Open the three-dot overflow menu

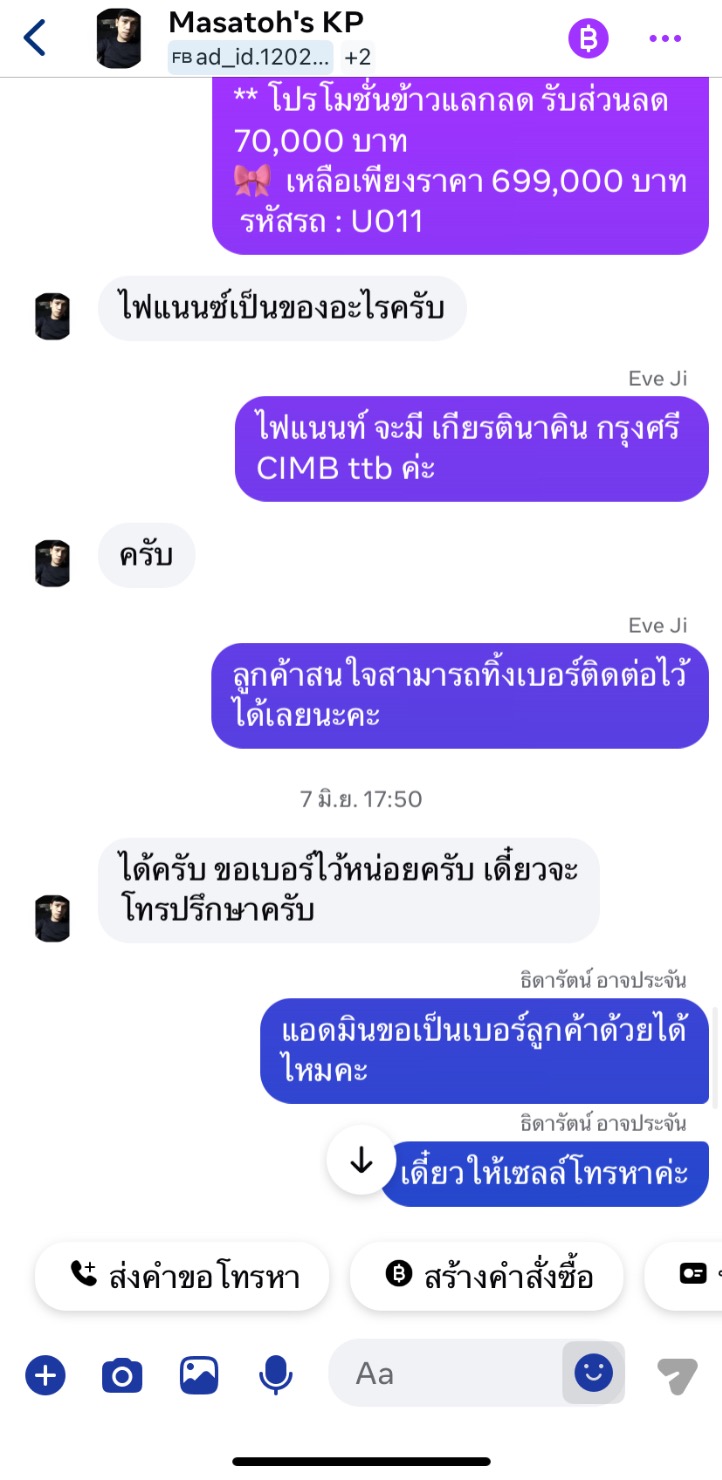point(665,39)
